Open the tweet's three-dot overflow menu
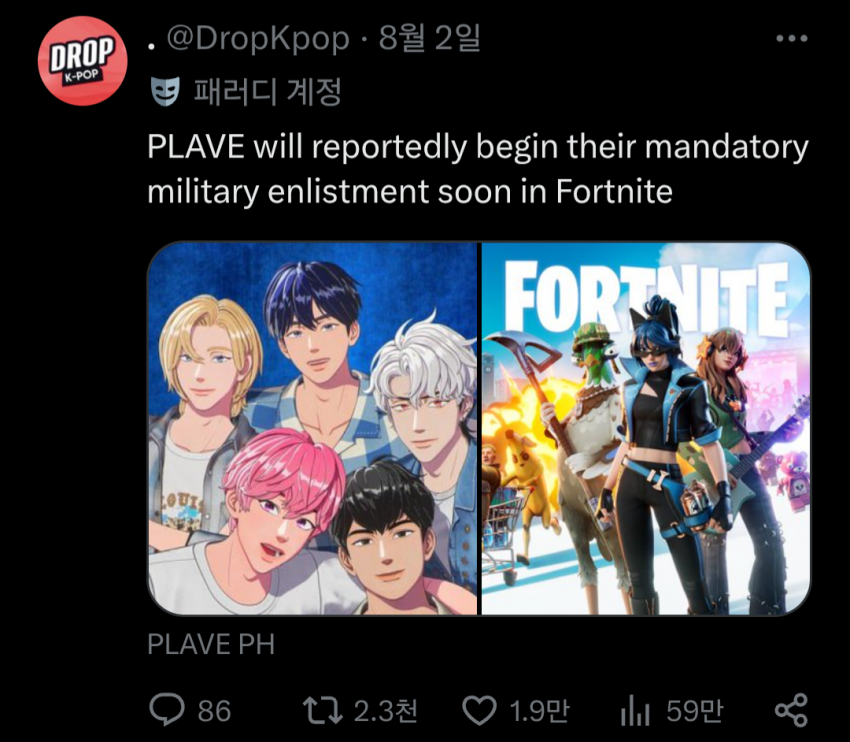The image size is (850, 742). [x=791, y=39]
